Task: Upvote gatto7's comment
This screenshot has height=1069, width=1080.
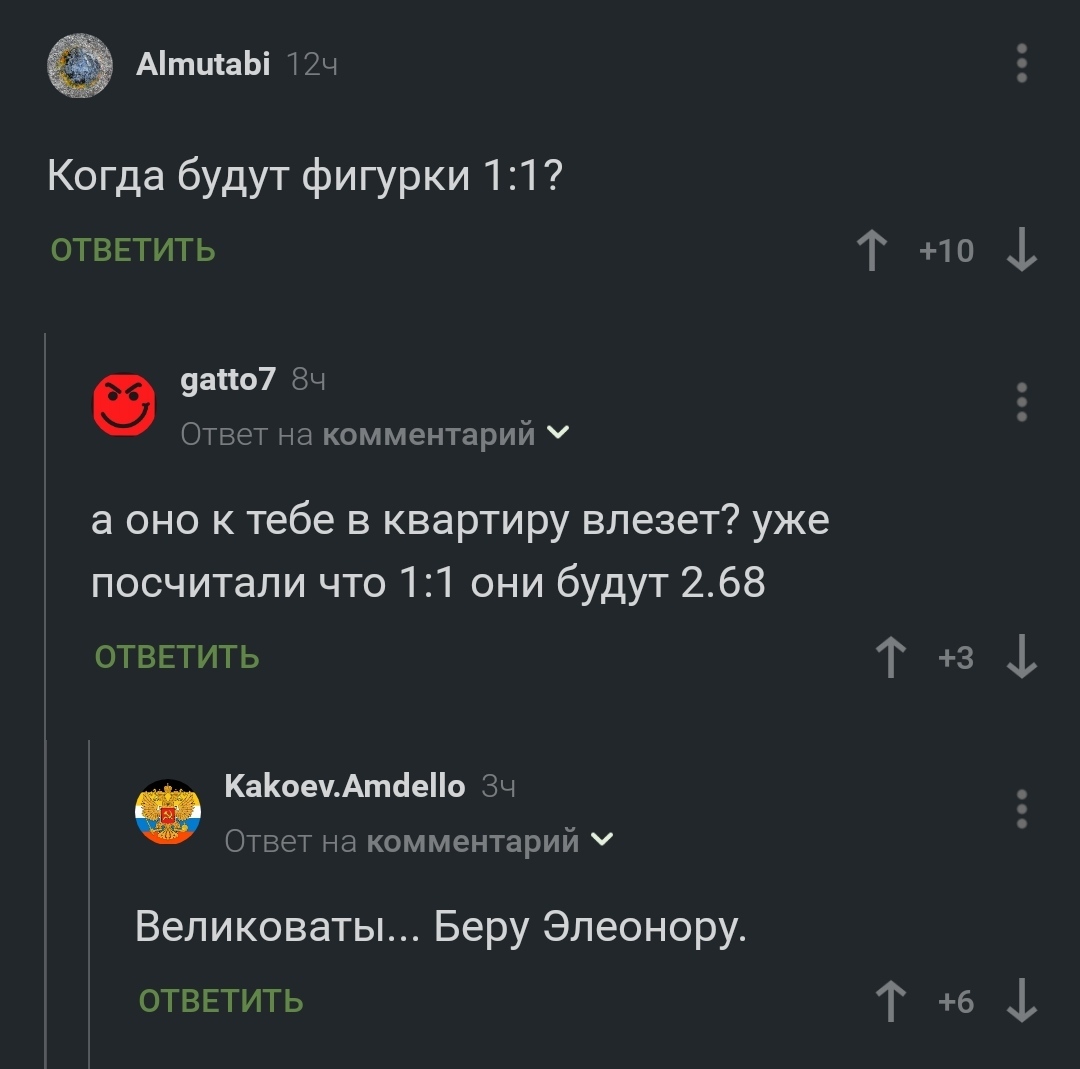Action: [x=891, y=657]
